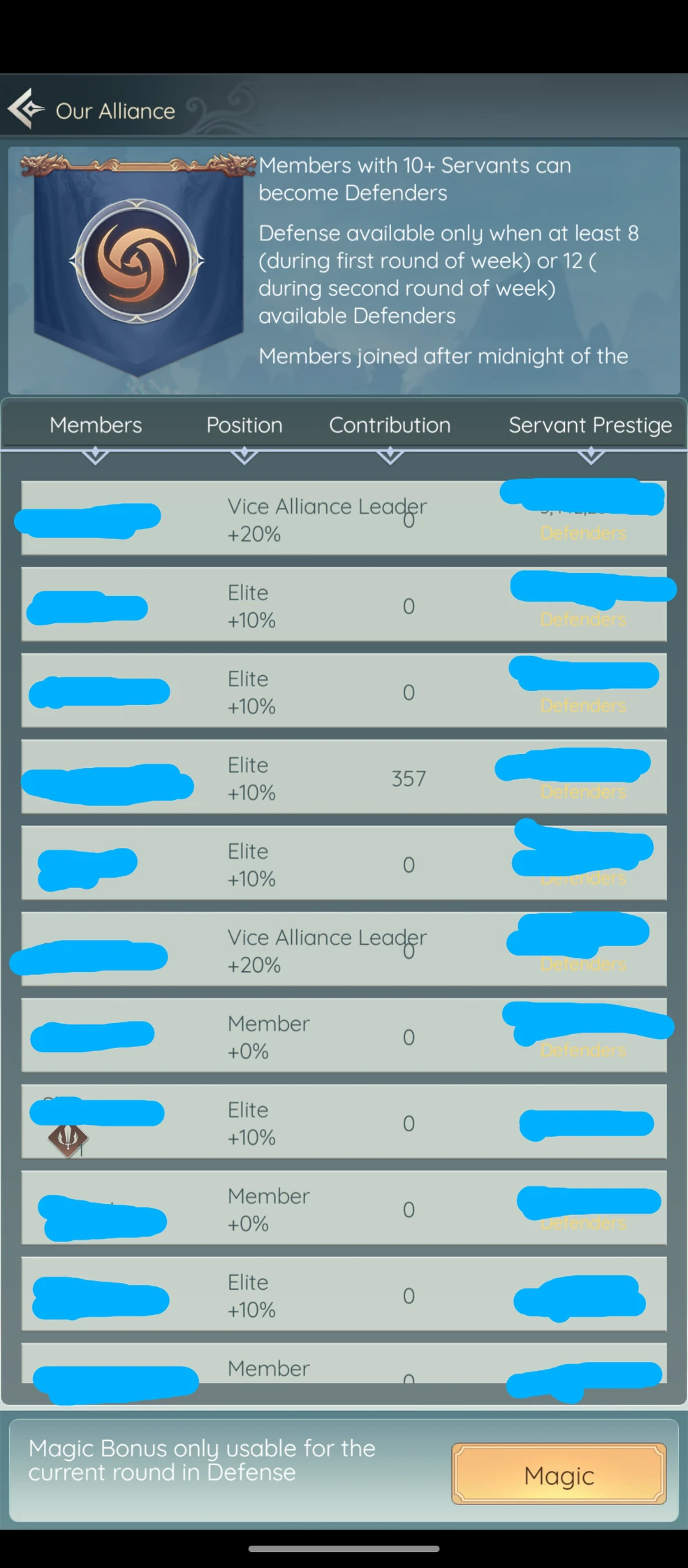Sort list by Servant Prestige column
This screenshot has width=688, height=1568.
(590, 426)
